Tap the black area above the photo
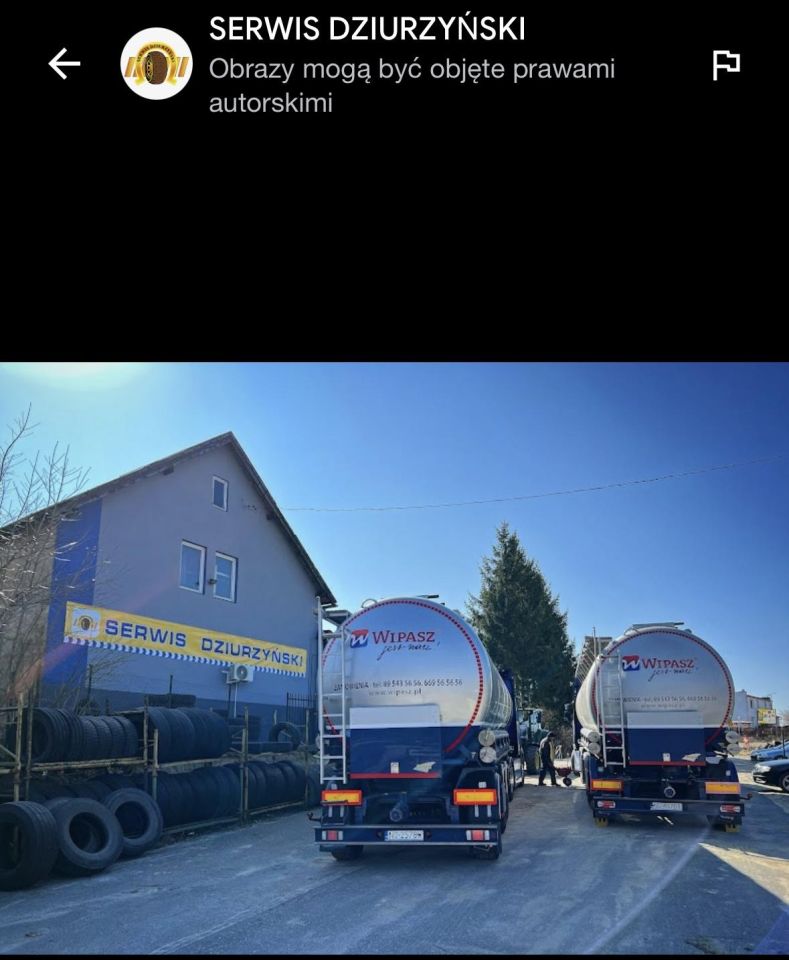The image size is (789, 960). tap(394, 240)
